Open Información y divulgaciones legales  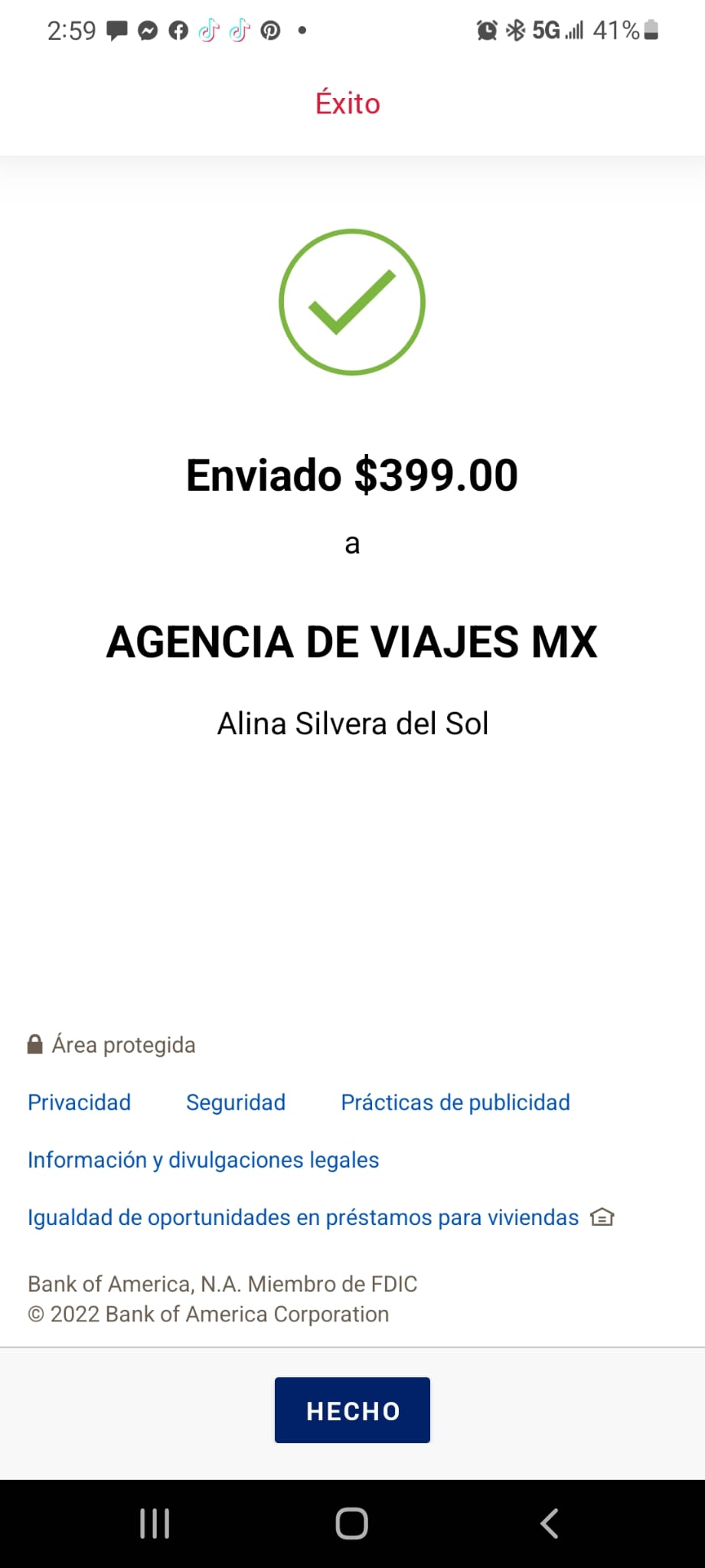[x=204, y=1160]
